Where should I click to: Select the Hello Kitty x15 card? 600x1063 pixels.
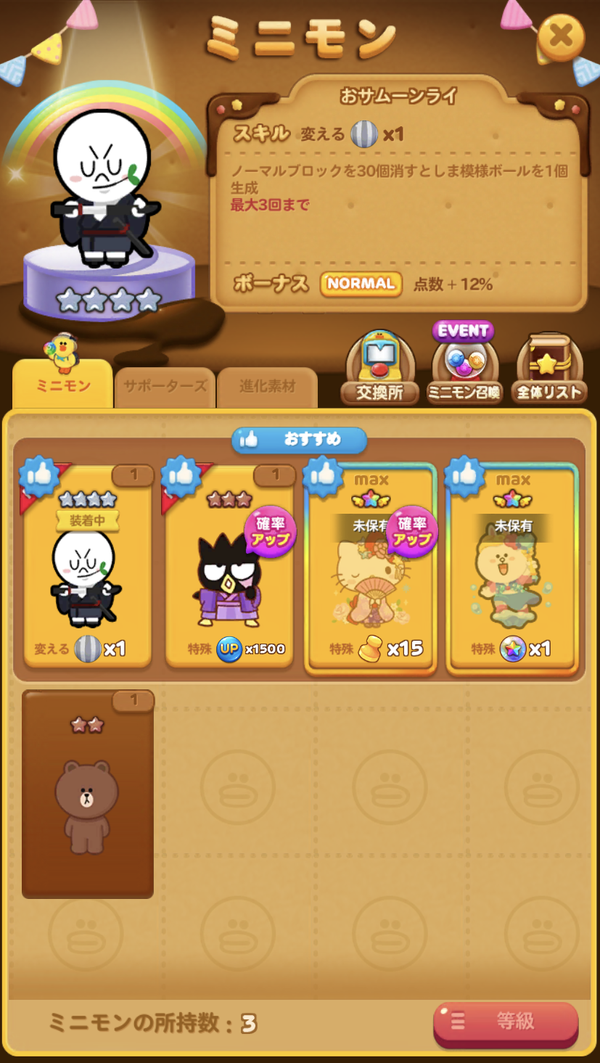[x=370, y=568]
